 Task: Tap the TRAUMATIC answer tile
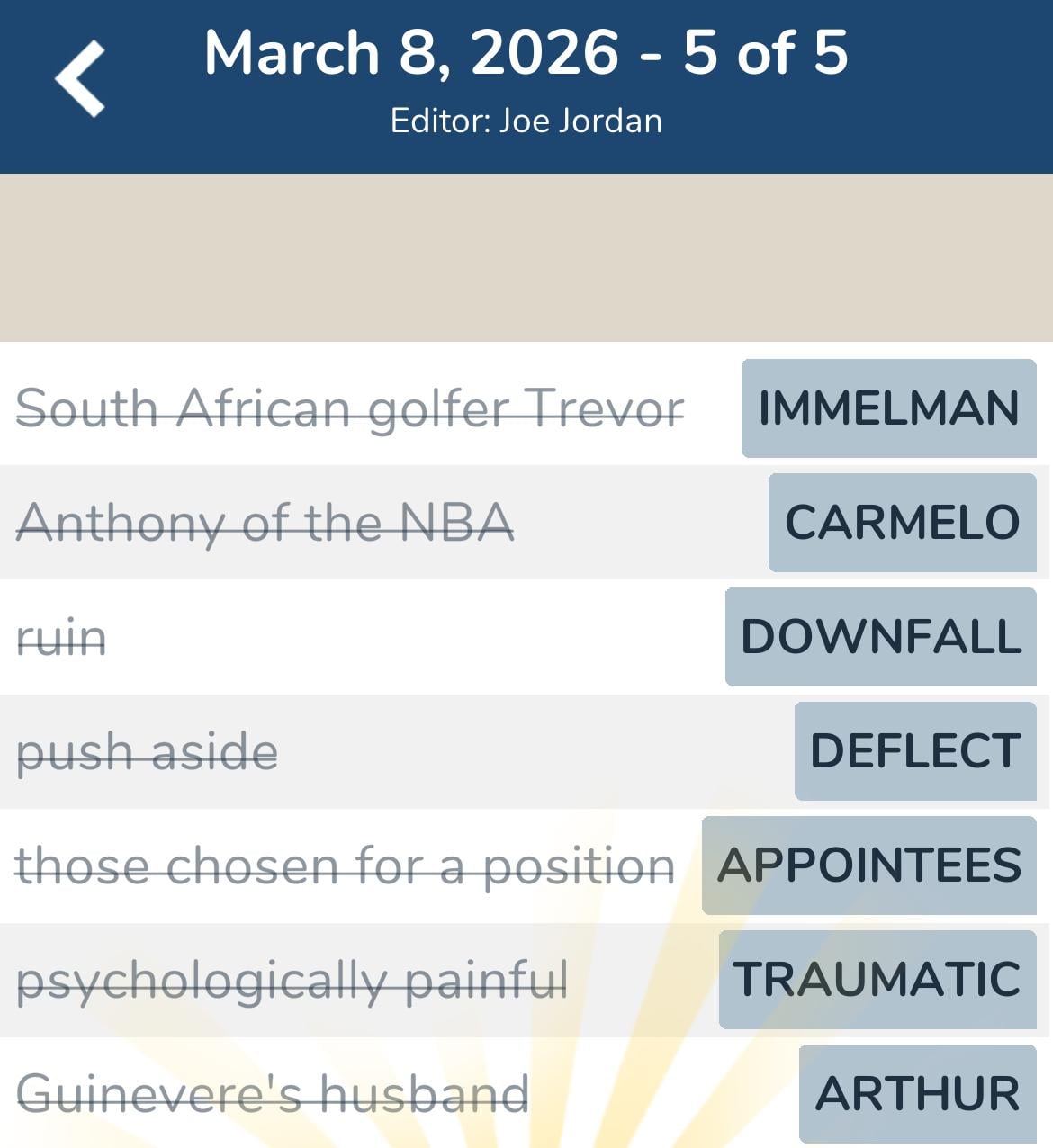[x=875, y=979]
